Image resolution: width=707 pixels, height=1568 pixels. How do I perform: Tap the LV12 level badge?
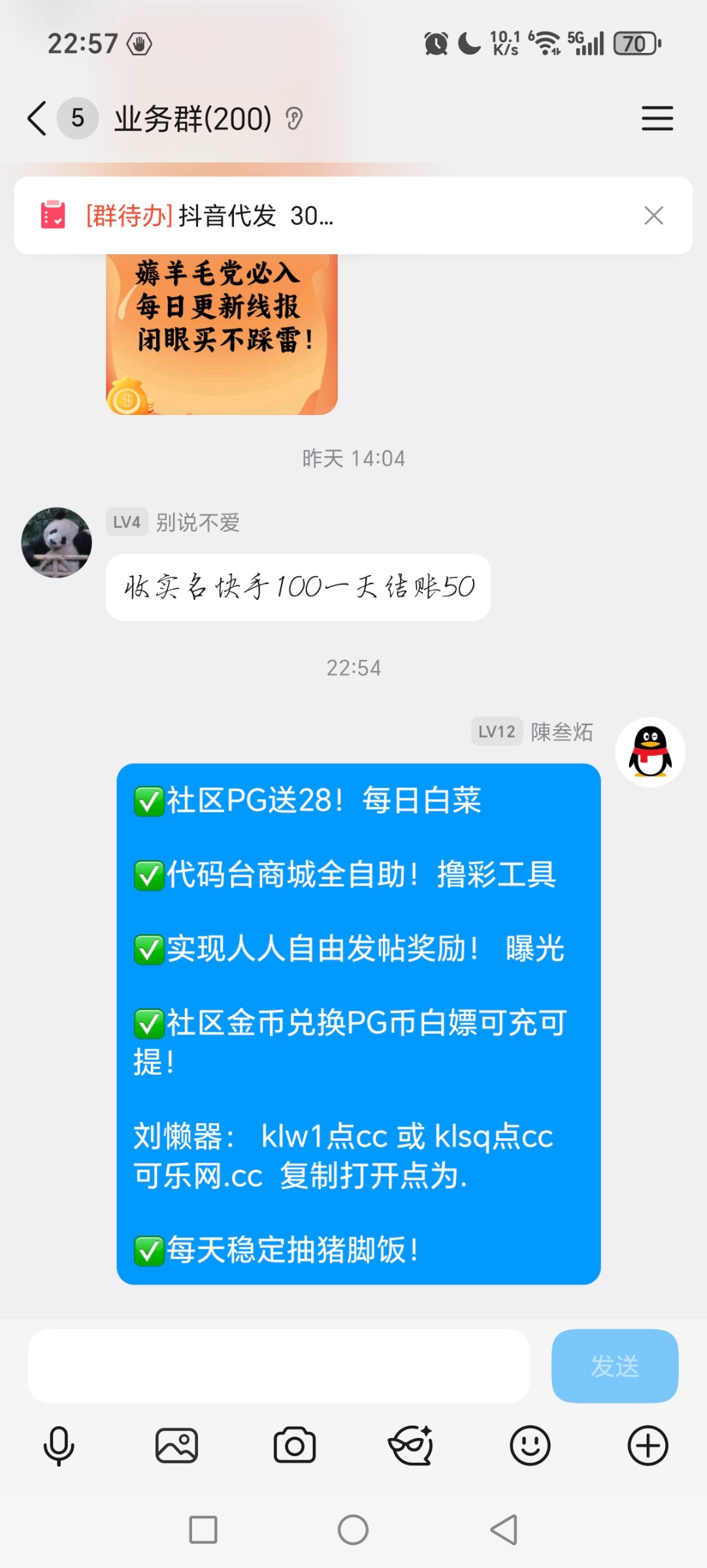(x=495, y=732)
